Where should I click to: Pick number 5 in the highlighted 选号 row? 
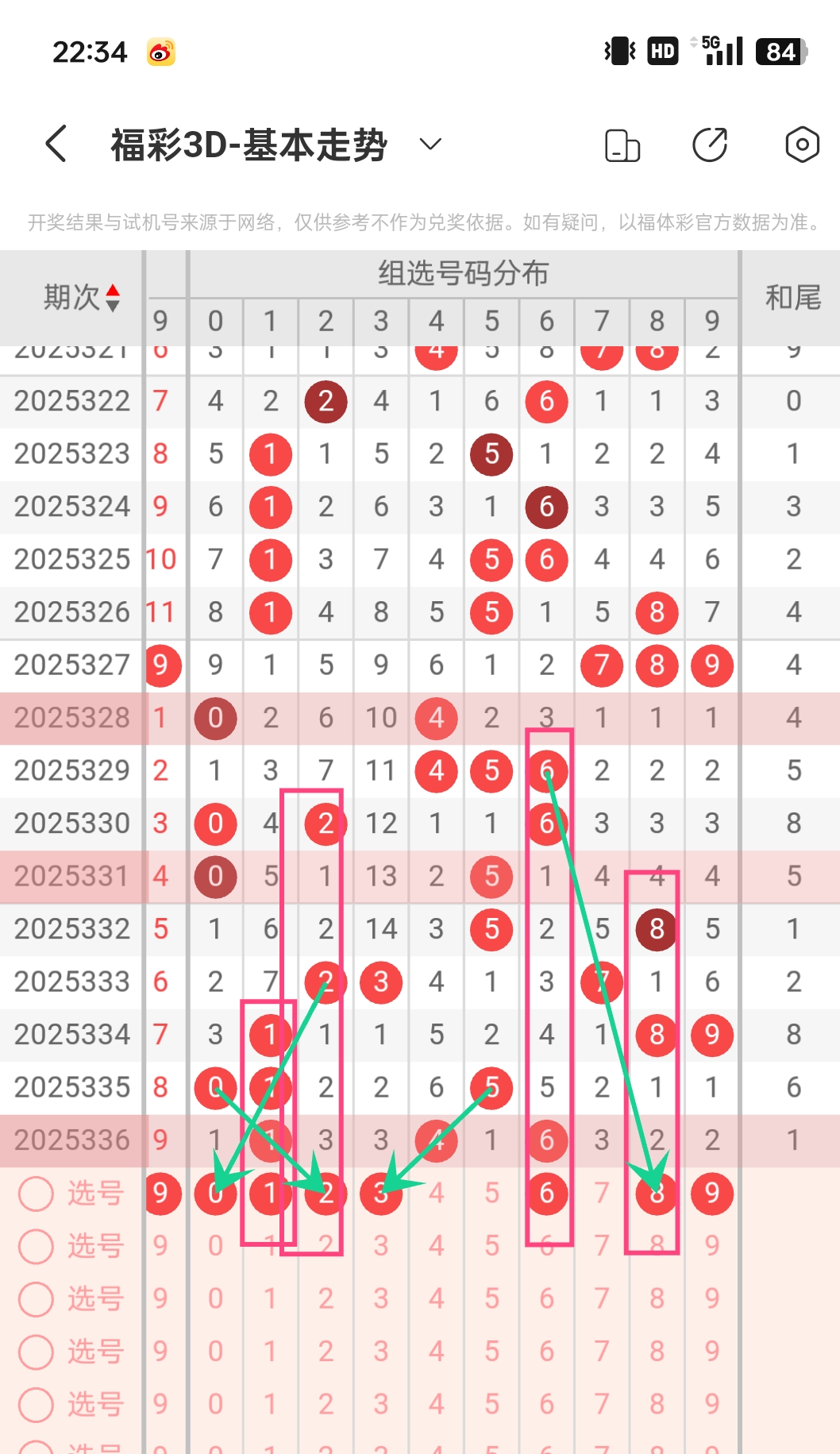coord(491,1193)
